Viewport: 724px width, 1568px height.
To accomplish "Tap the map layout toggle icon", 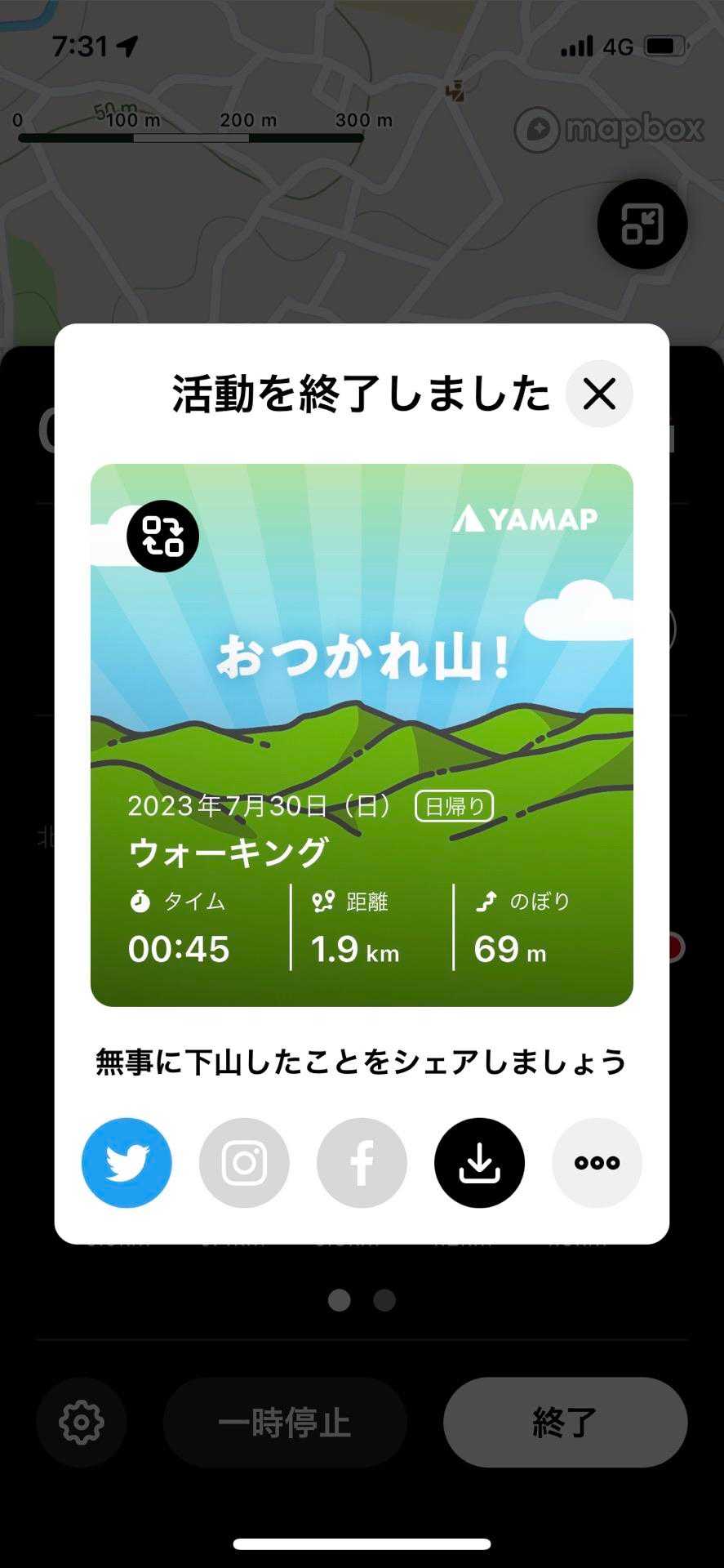I will point(642,224).
